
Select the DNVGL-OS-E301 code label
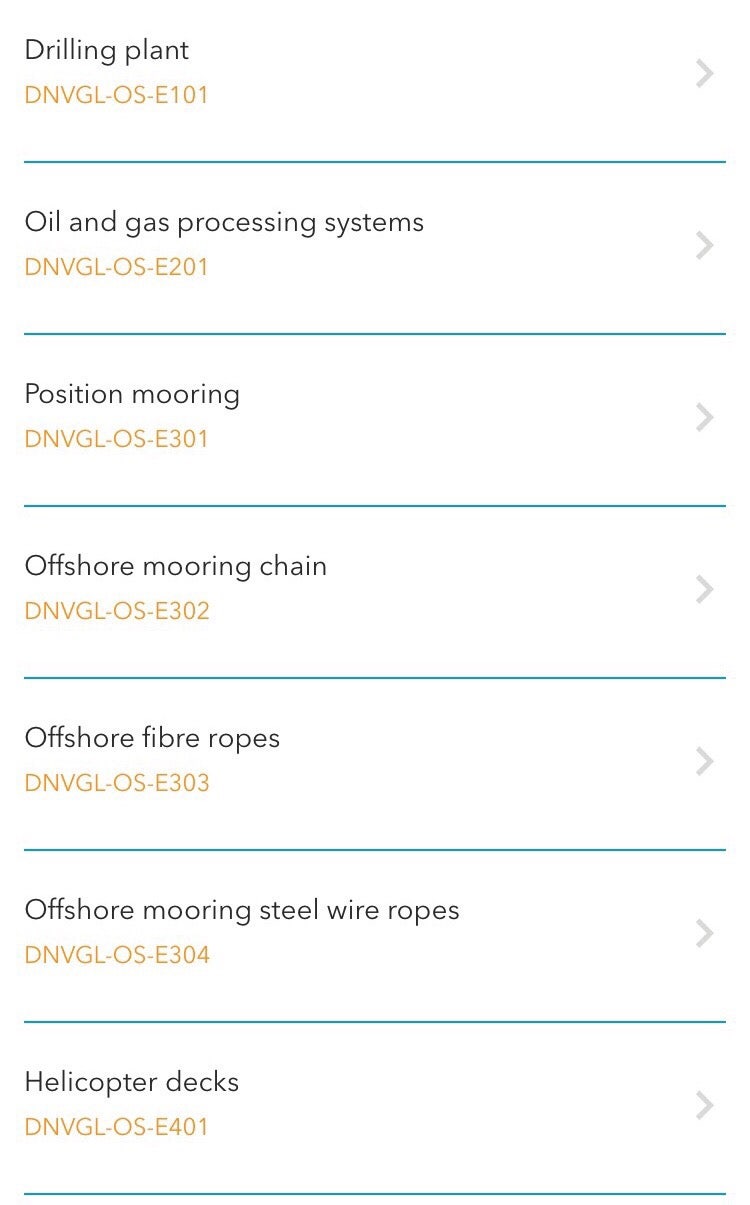(117, 439)
